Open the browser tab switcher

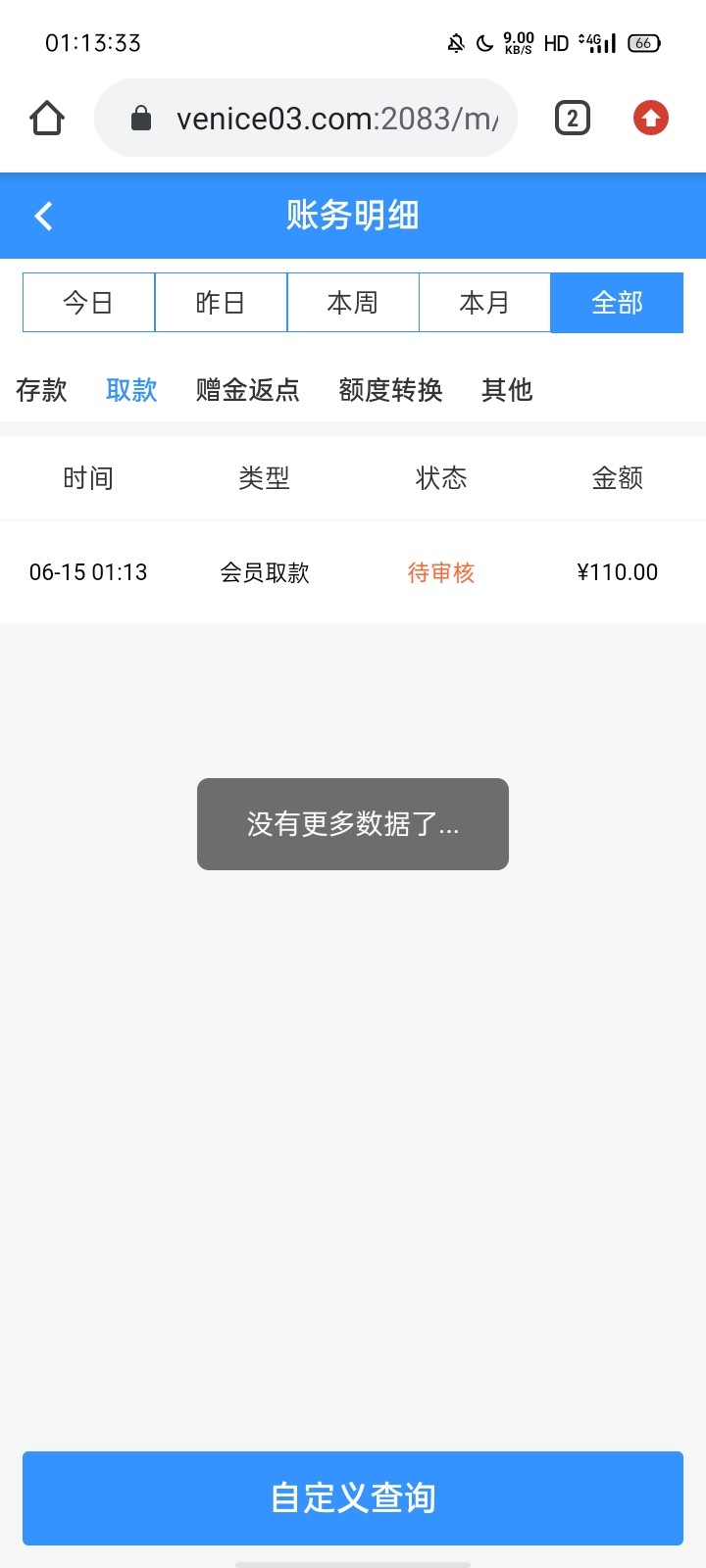573,119
